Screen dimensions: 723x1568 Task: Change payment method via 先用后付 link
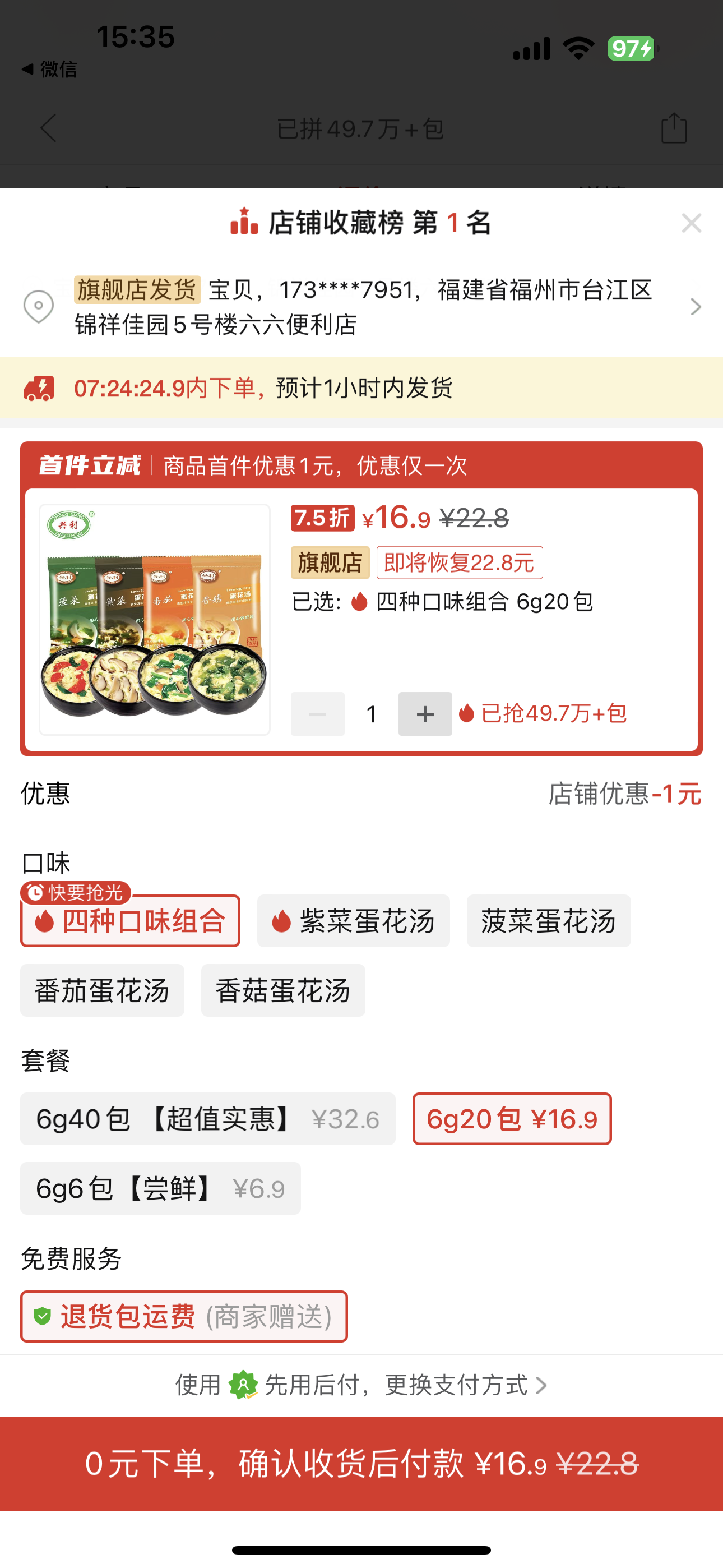pyautogui.click(x=361, y=1385)
